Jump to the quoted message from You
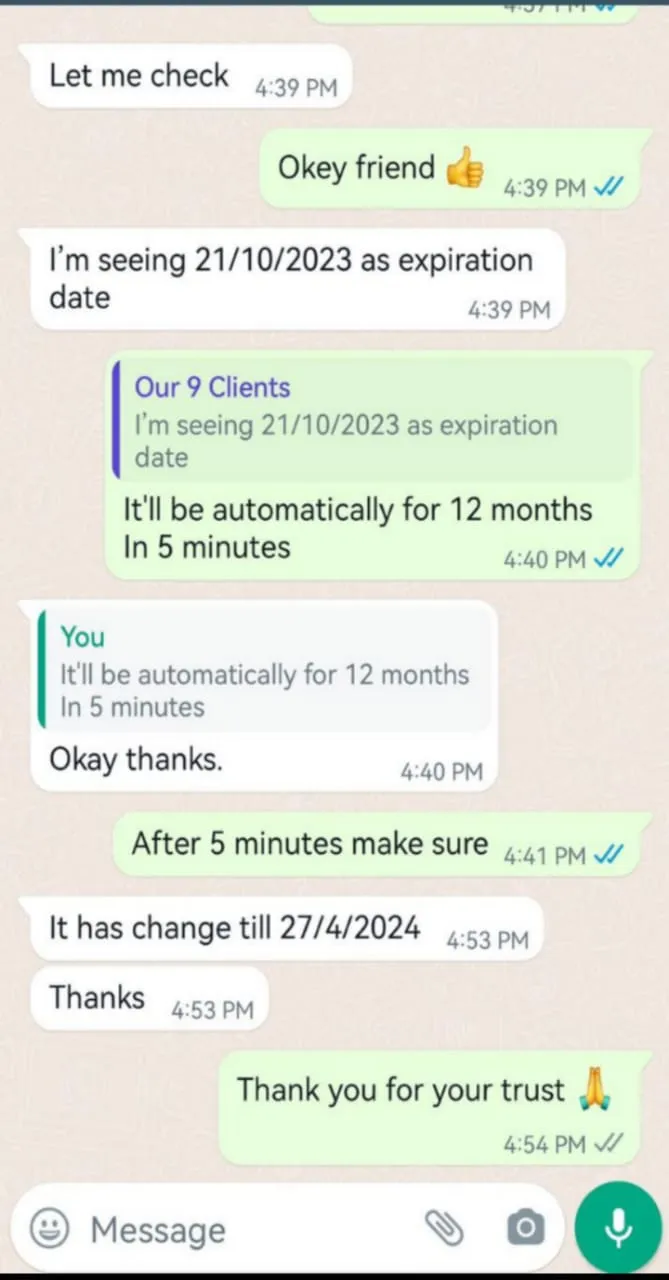Image resolution: width=669 pixels, height=1280 pixels. (x=264, y=671)
